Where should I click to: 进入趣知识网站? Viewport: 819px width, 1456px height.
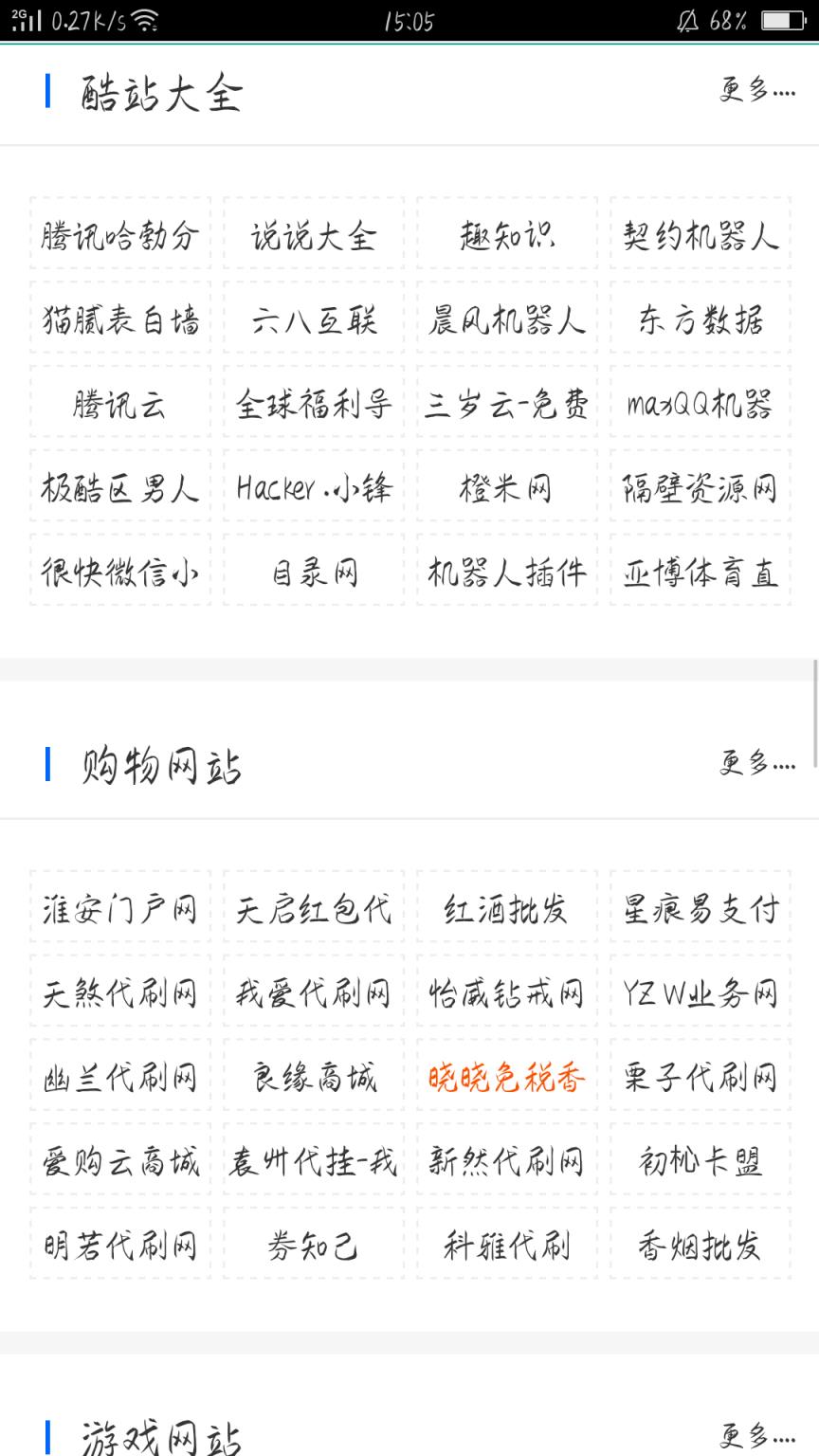point(506,238)
